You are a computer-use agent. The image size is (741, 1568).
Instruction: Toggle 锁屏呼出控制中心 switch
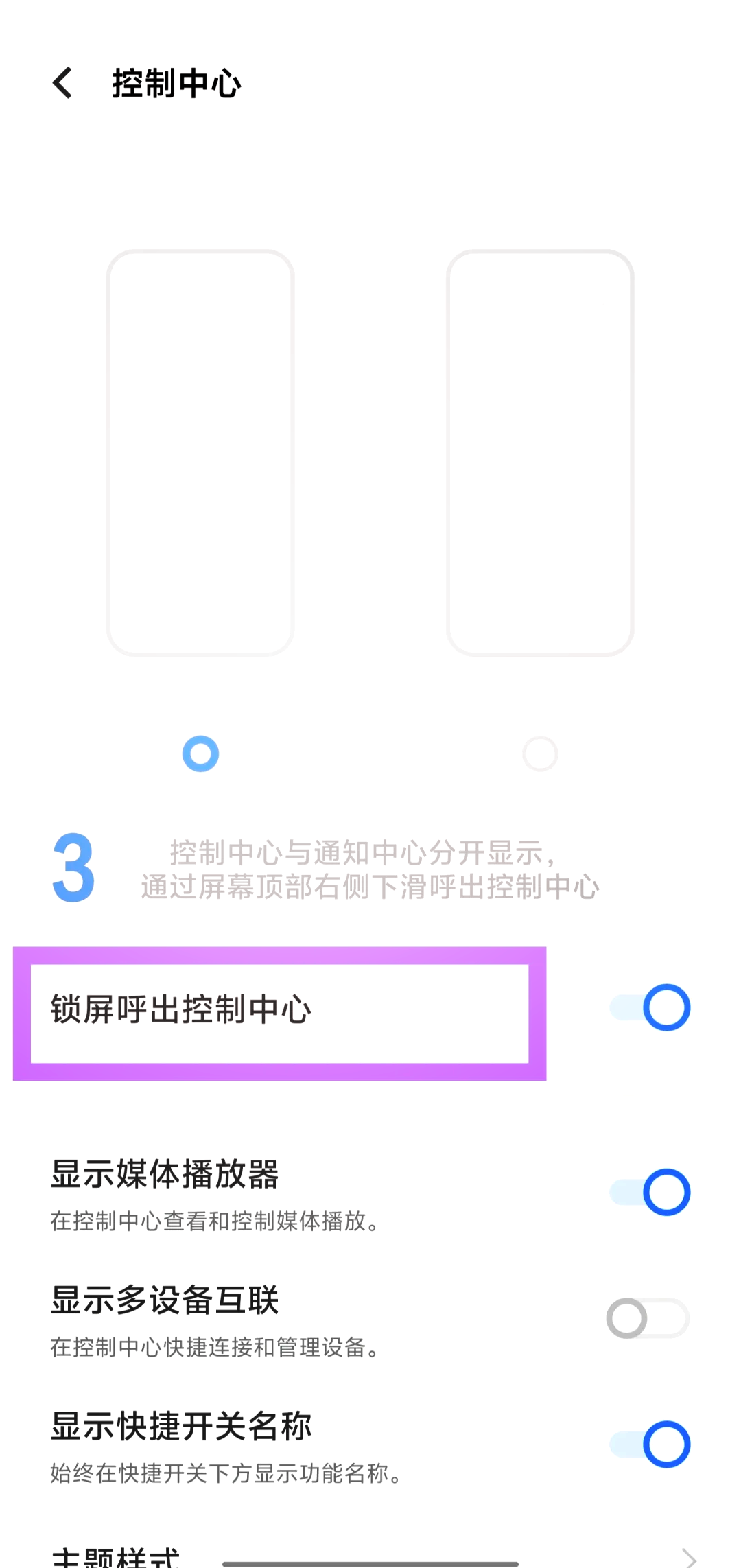(650, 1007)
